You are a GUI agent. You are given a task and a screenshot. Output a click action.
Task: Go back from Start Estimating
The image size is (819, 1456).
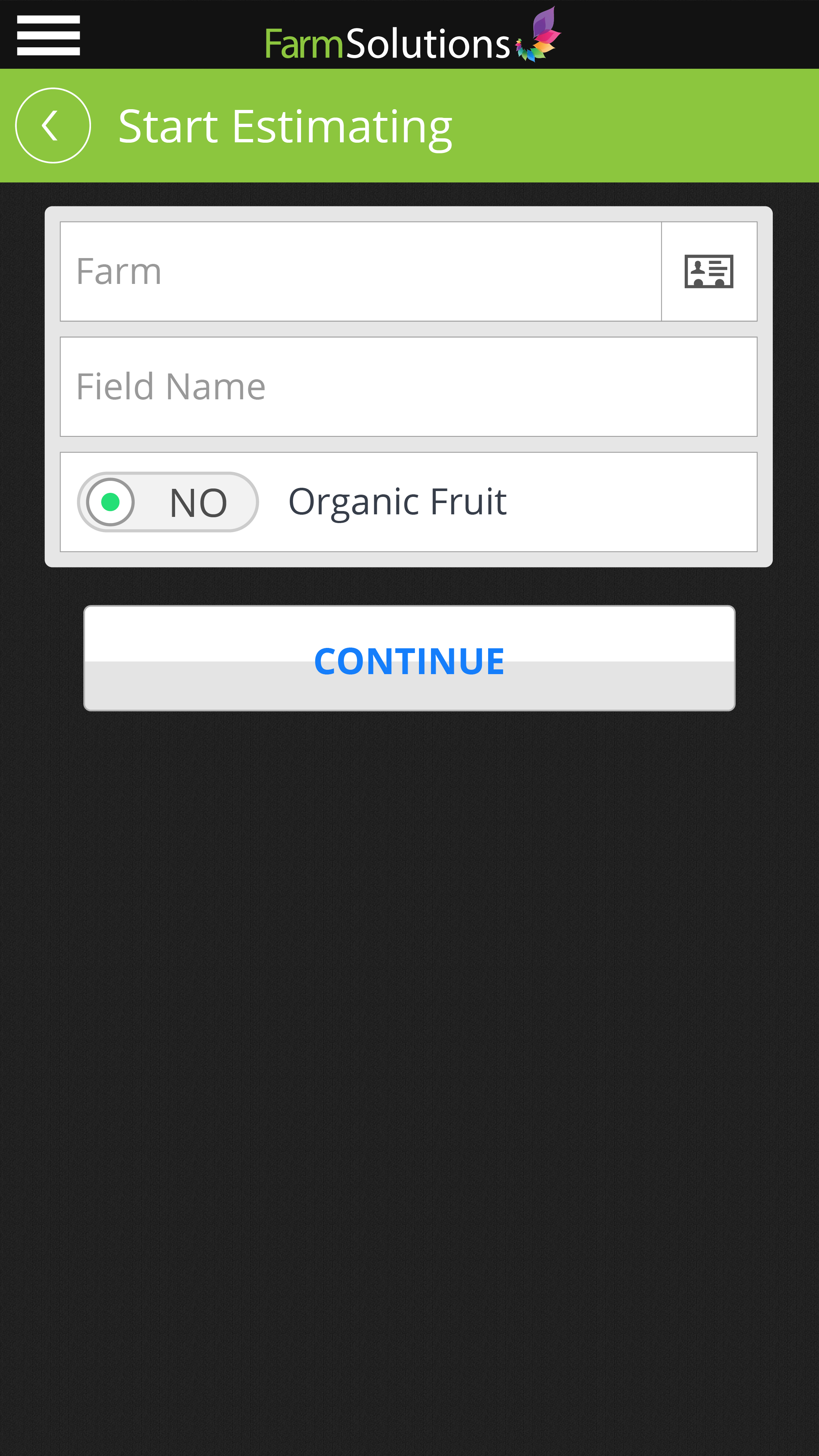[x=52, y=126]
